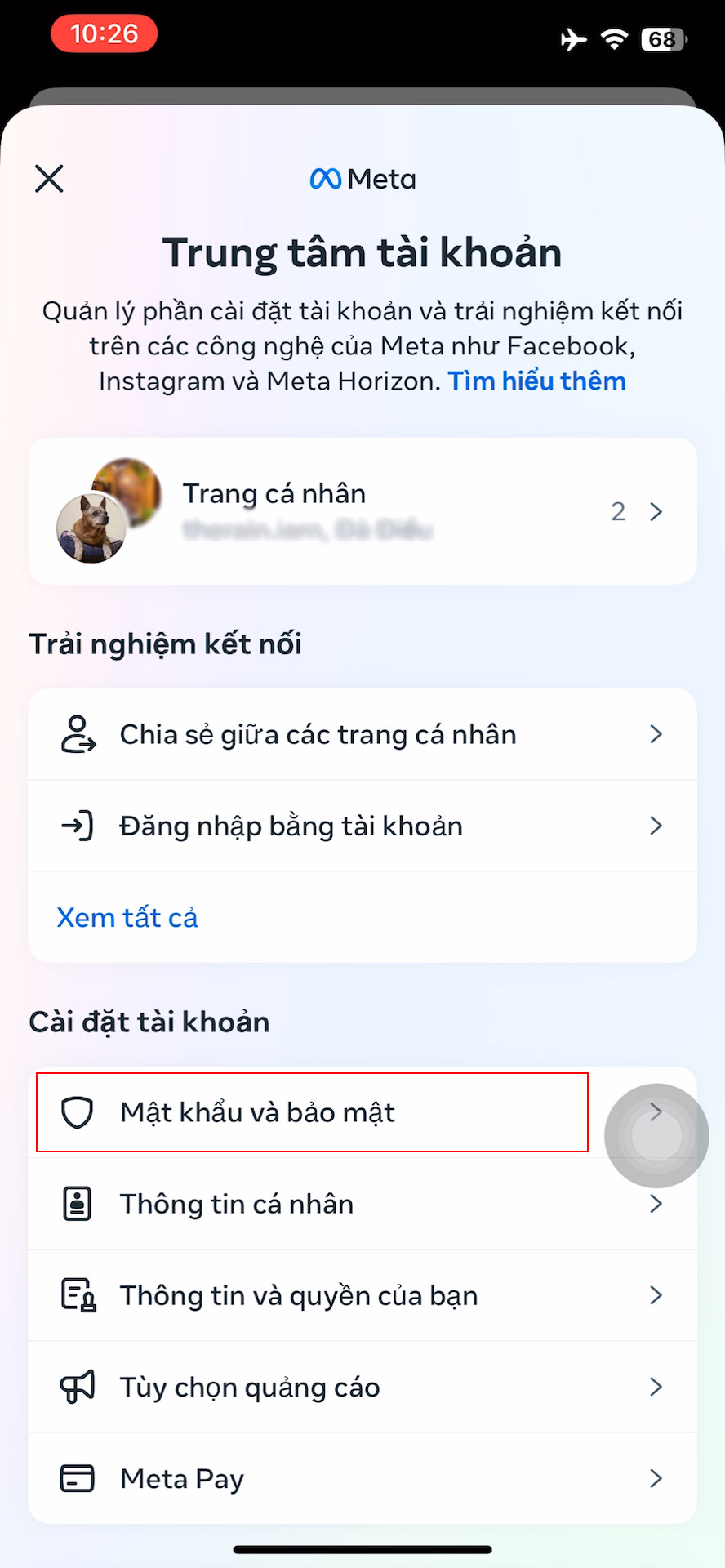Image resolution: width=725 pixels, height=1568 pixels.
Task: Open Tùy chọn quảng cáo
Action: click(x=362, y=1387)
